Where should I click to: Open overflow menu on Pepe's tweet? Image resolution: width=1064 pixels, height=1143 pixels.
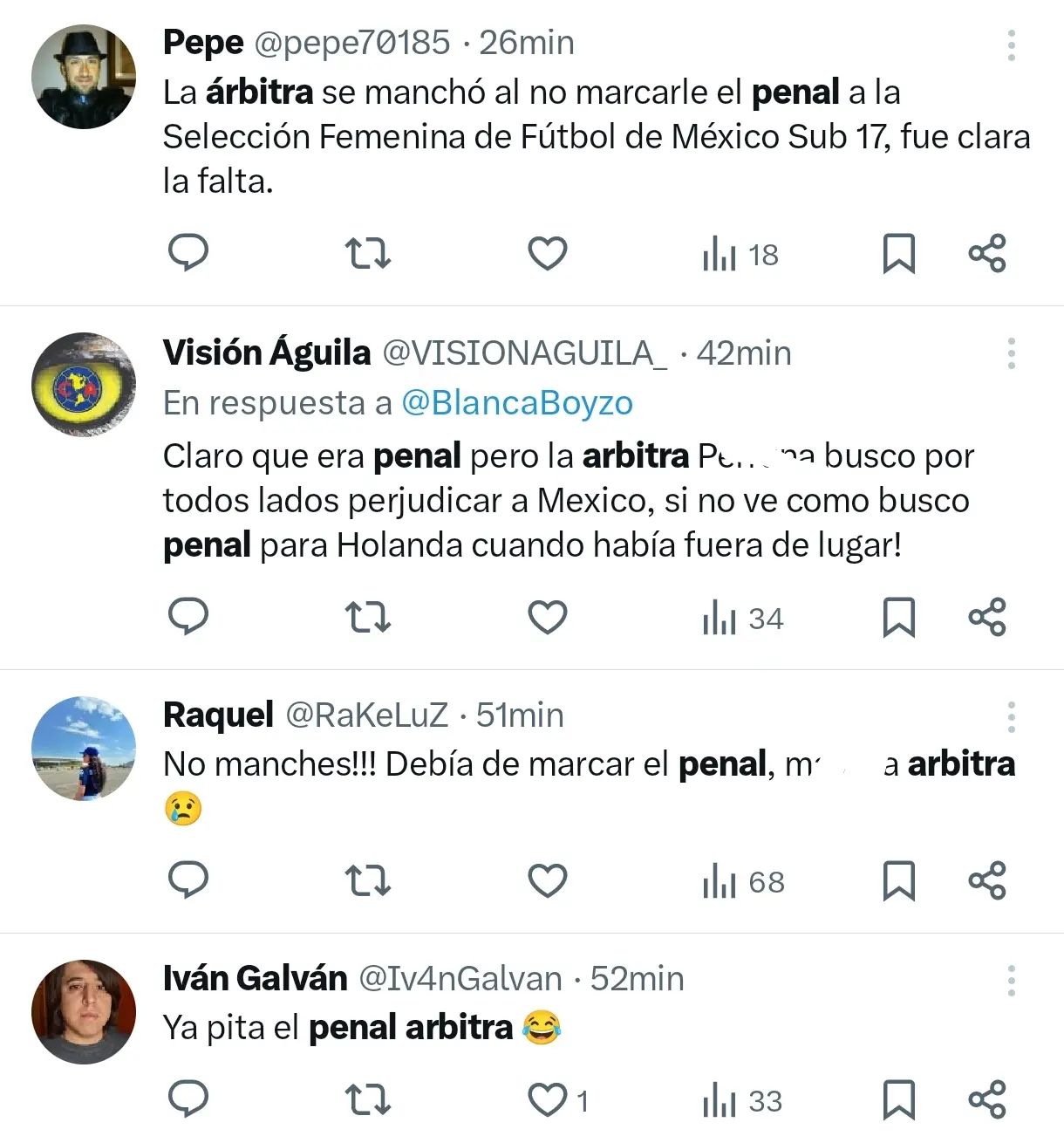pos(1011,45)
